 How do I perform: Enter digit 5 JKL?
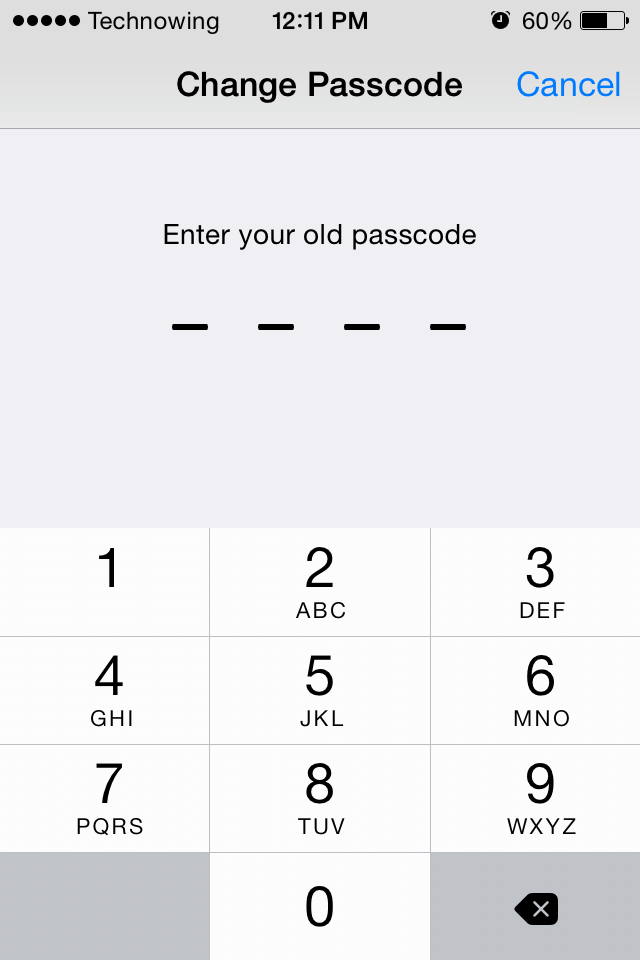(x=320, y=690)
